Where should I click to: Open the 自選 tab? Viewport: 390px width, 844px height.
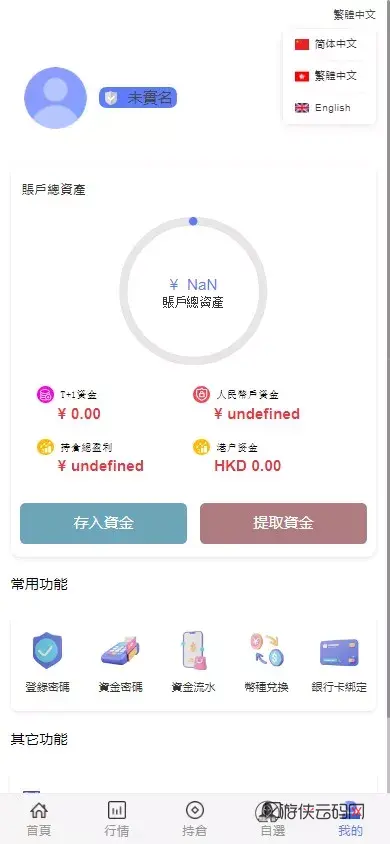(273, 819)
